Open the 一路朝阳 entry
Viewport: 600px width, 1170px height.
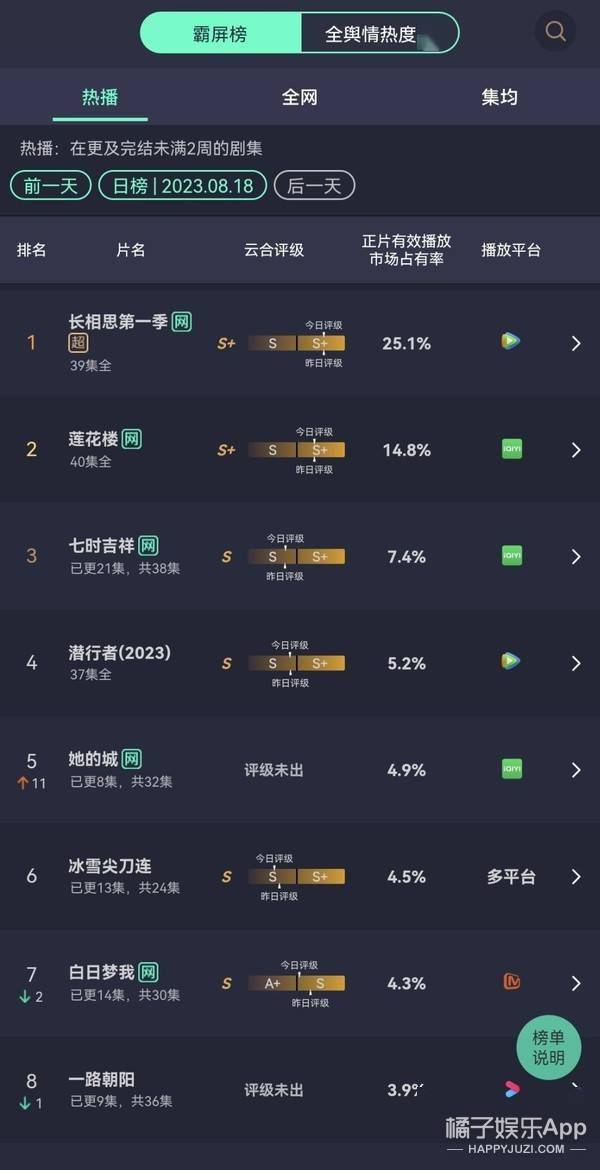(300, 1090)
